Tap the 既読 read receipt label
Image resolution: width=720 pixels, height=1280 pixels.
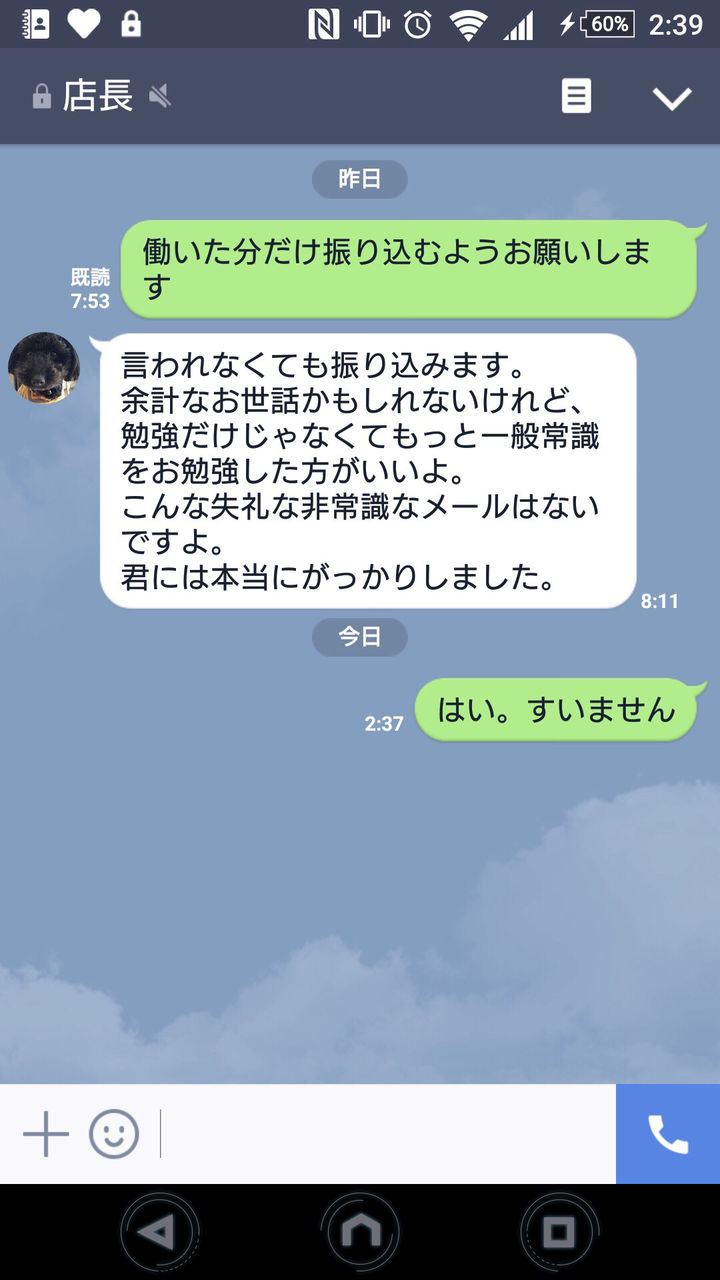[x=92, y=278]
